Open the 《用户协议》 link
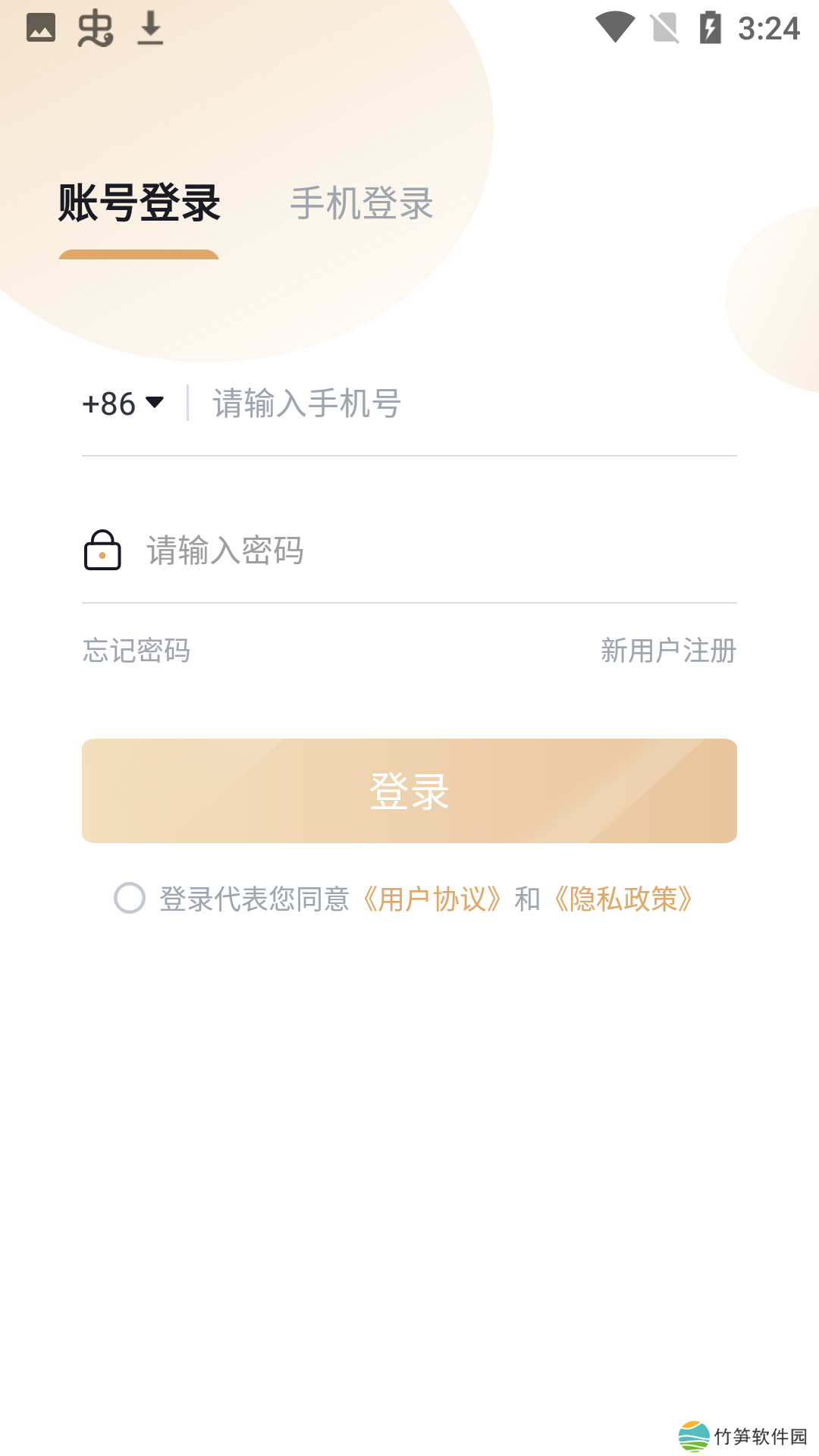Image resolution: width=819 pixels, height=1456 pixels. (x=432, y=899)
